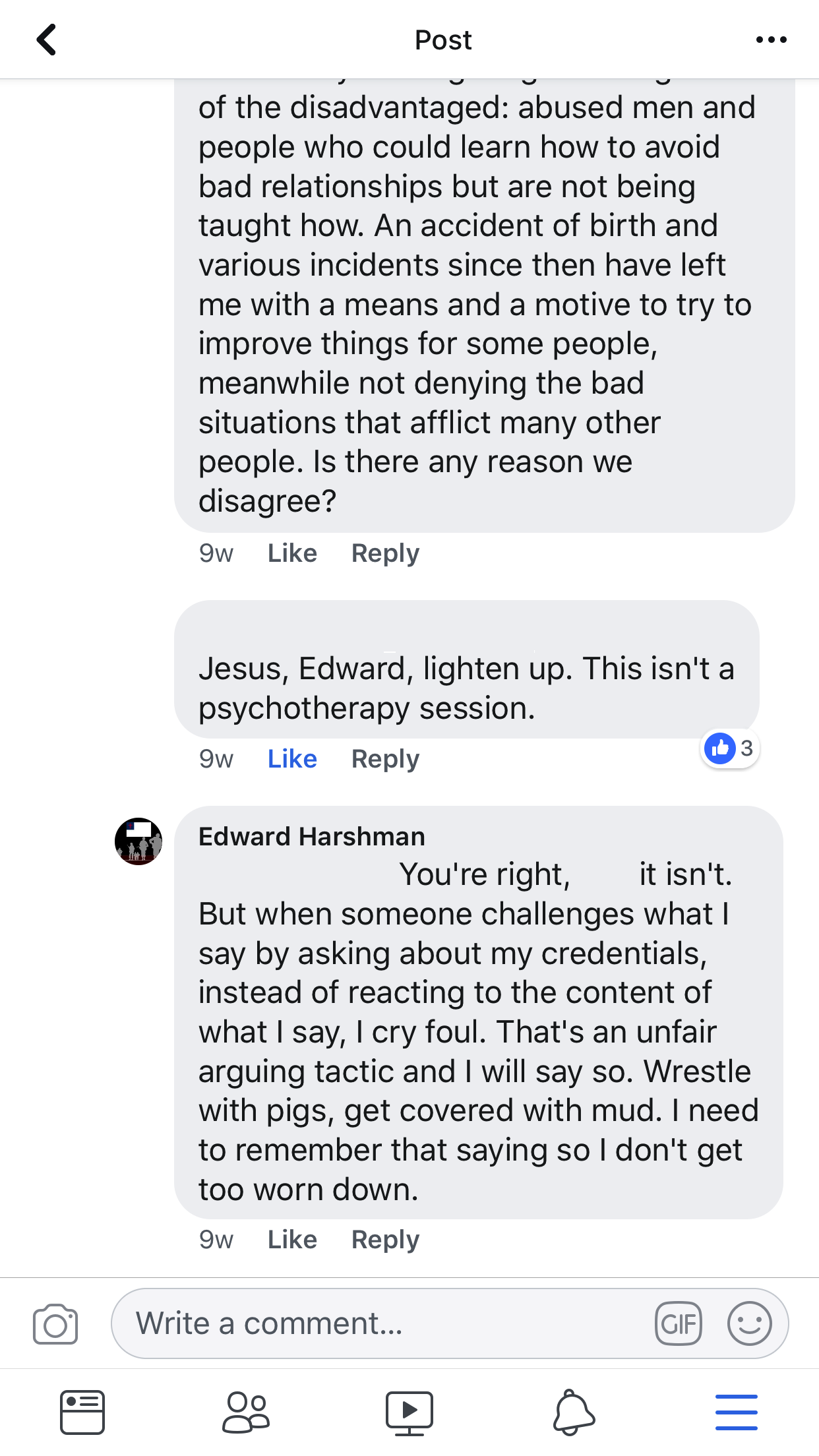819x1456 pixels.
Task: Like the comment ending 'reason we disagree?'
Action: (292, 553)
